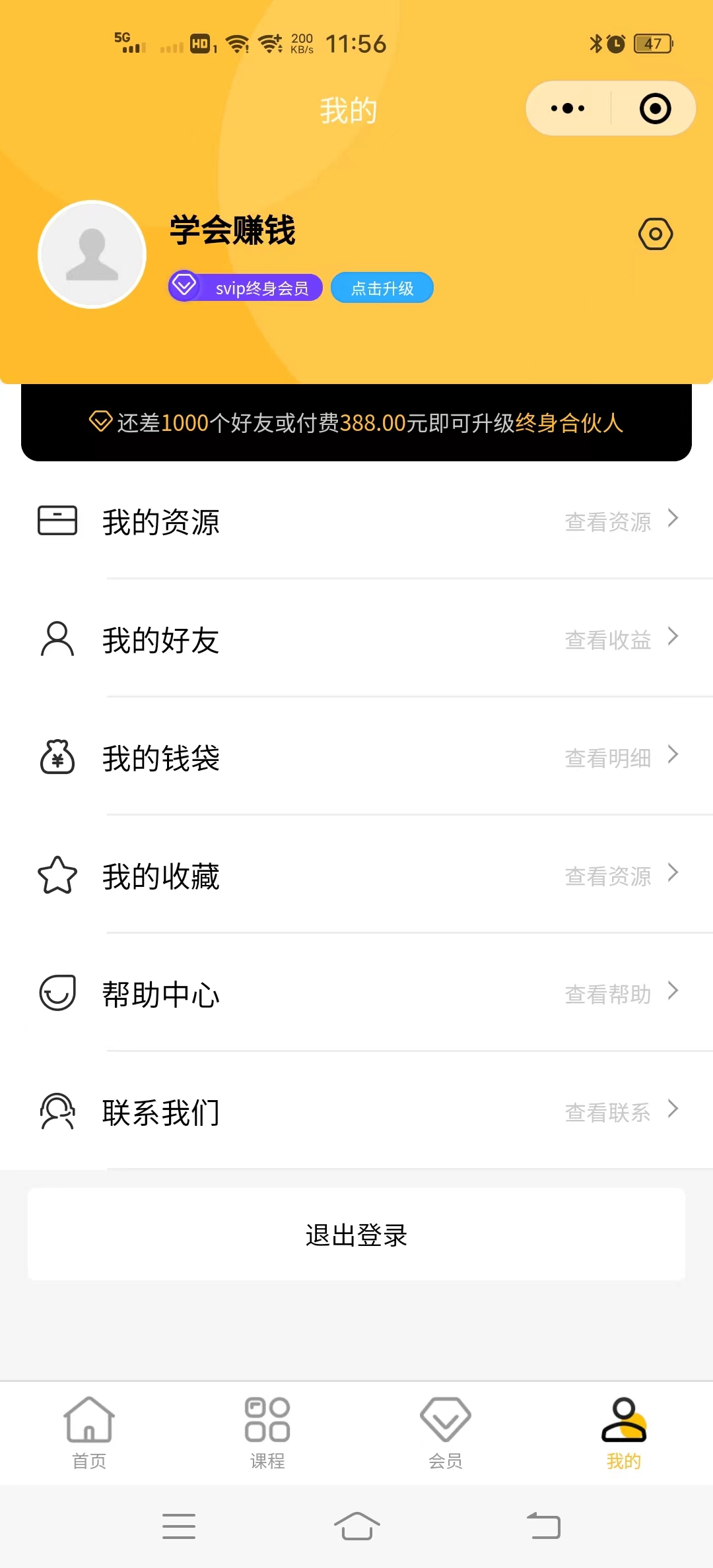Tap 退出登录 to log out
This screenshot has height=1568, width=713.
(x=356, y=1235)
